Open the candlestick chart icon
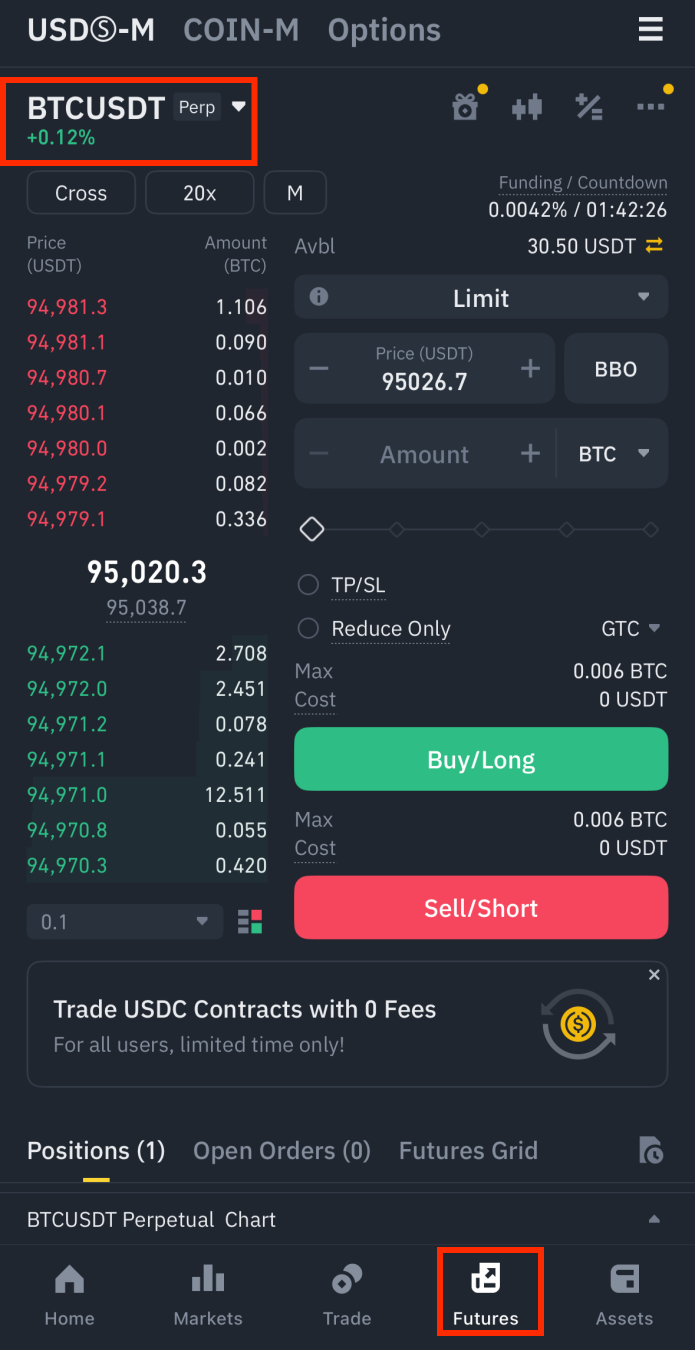 tap(527, 107)
